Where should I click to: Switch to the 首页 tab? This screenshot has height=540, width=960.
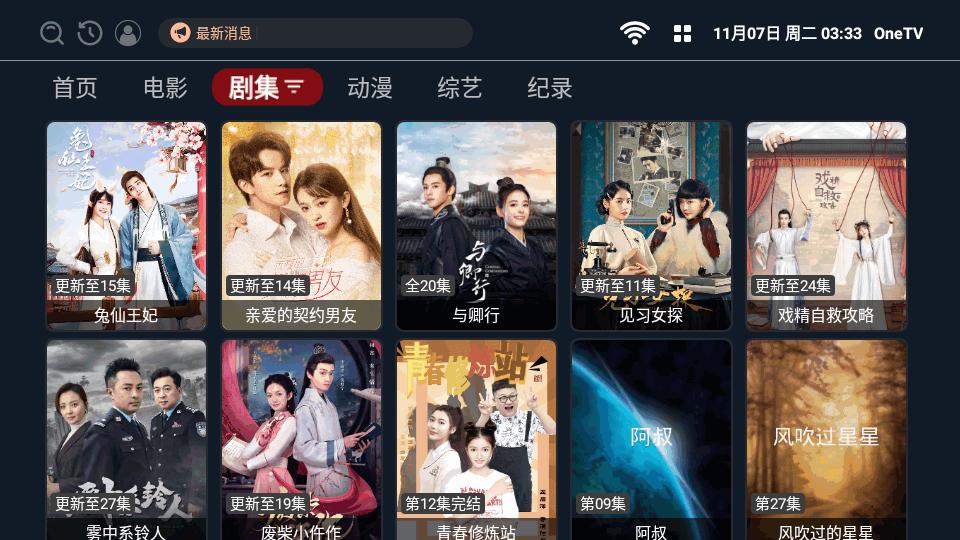[x=75, y=88]
